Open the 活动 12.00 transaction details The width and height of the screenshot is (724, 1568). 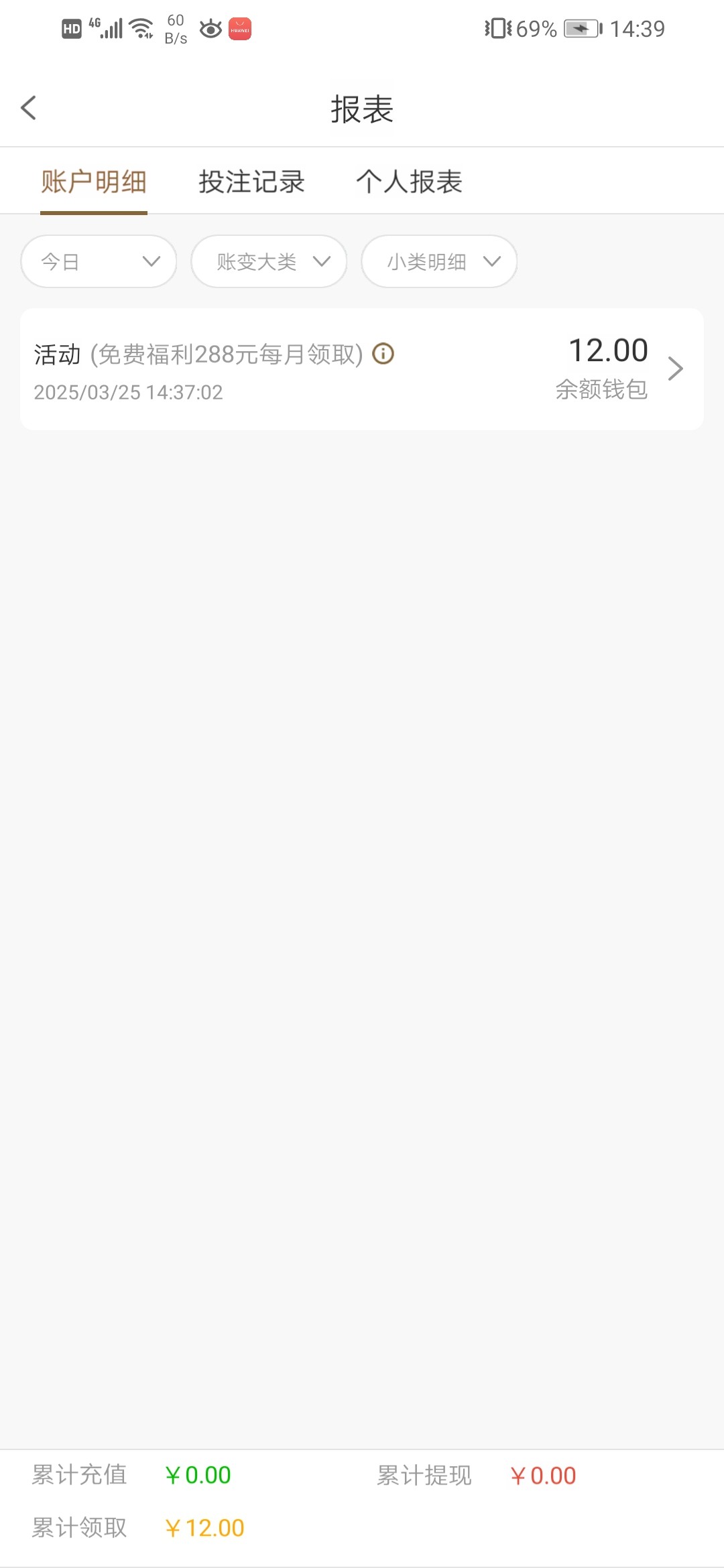pyautogui.click(x=674, y=369)
